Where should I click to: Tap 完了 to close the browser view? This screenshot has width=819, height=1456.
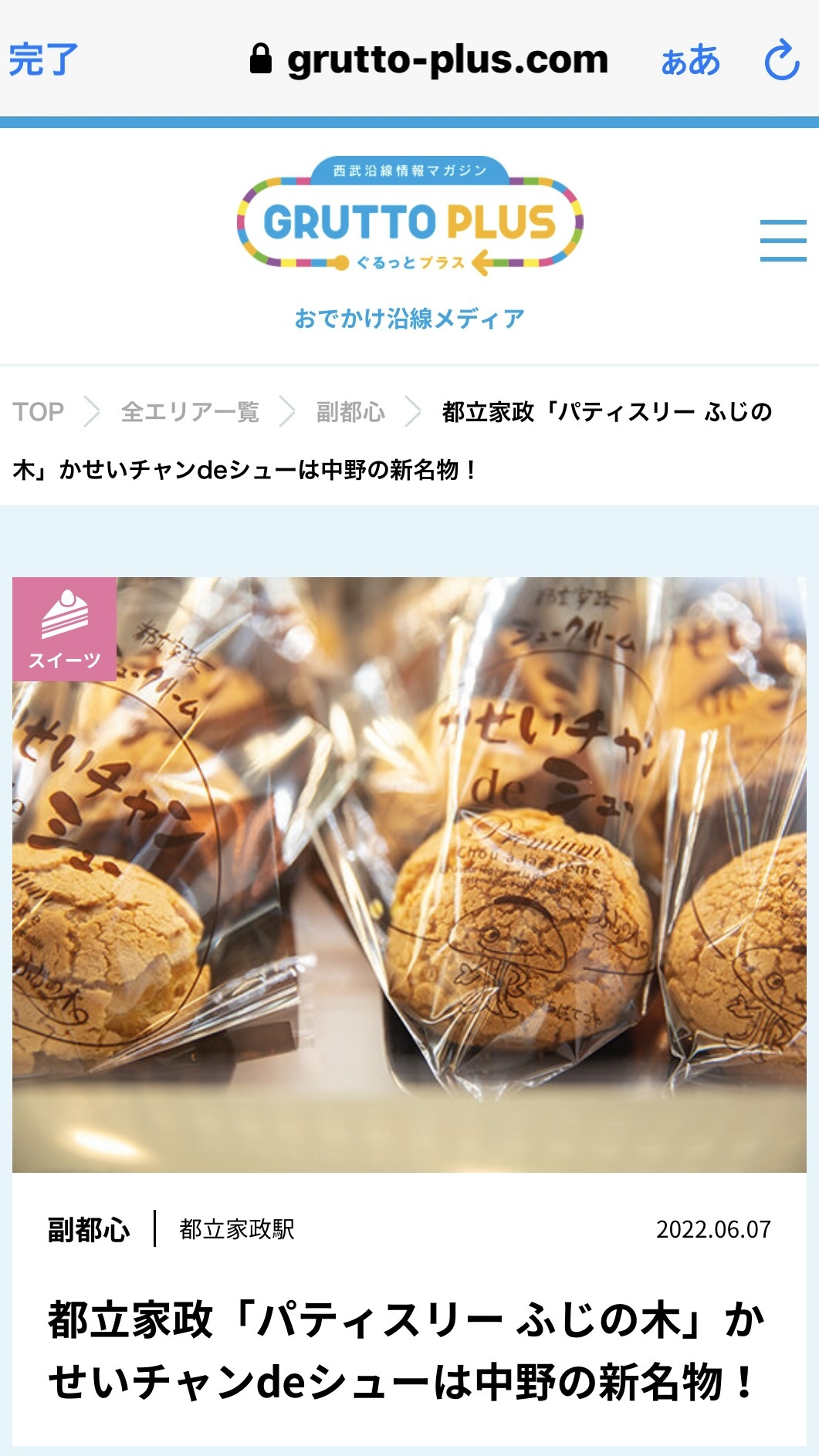[43, 59]
